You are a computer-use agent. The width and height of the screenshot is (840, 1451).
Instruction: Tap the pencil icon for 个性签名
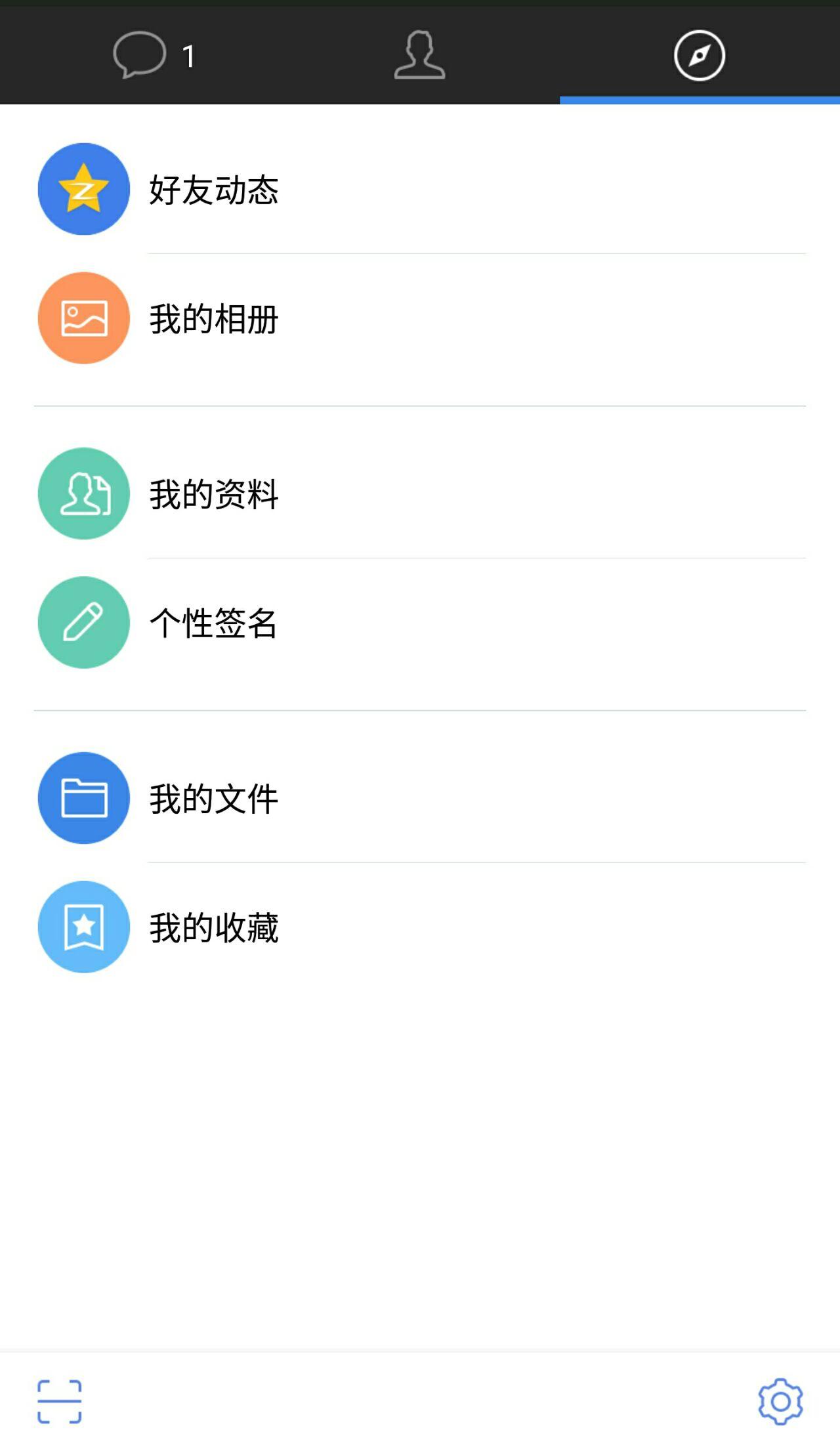click(83, 623)
